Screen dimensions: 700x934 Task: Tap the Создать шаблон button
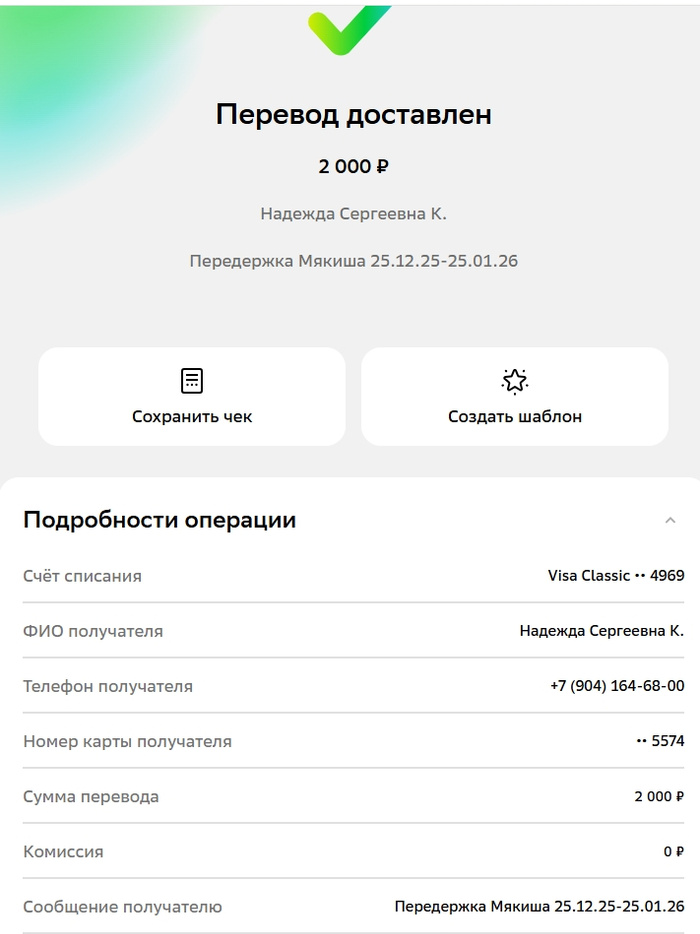pos(514,397)
